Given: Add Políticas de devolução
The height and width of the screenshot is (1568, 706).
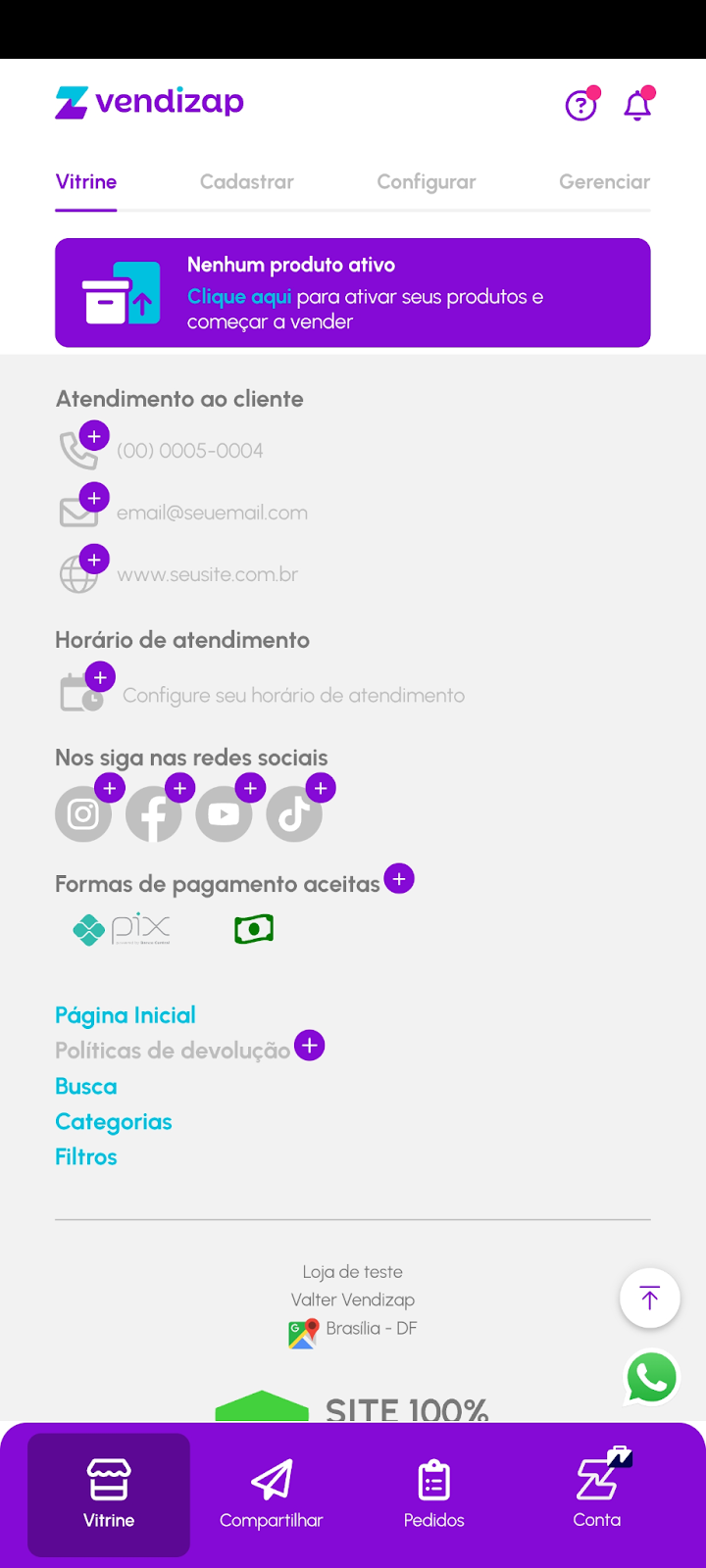Looking at the screenshot, I should click(310, 1046).
